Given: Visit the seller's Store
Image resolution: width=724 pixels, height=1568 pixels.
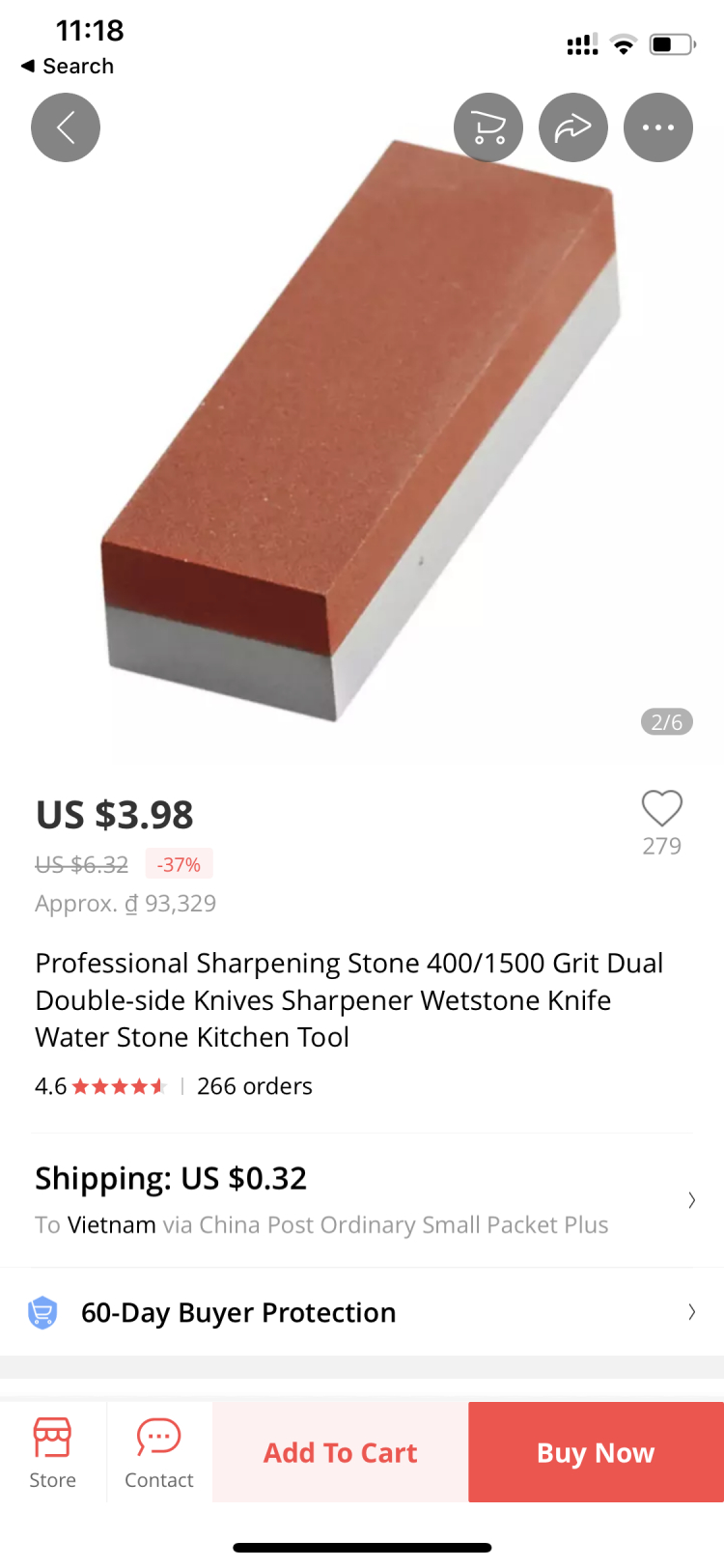Looking at the screenshot, I should (x=52, y=1453).
